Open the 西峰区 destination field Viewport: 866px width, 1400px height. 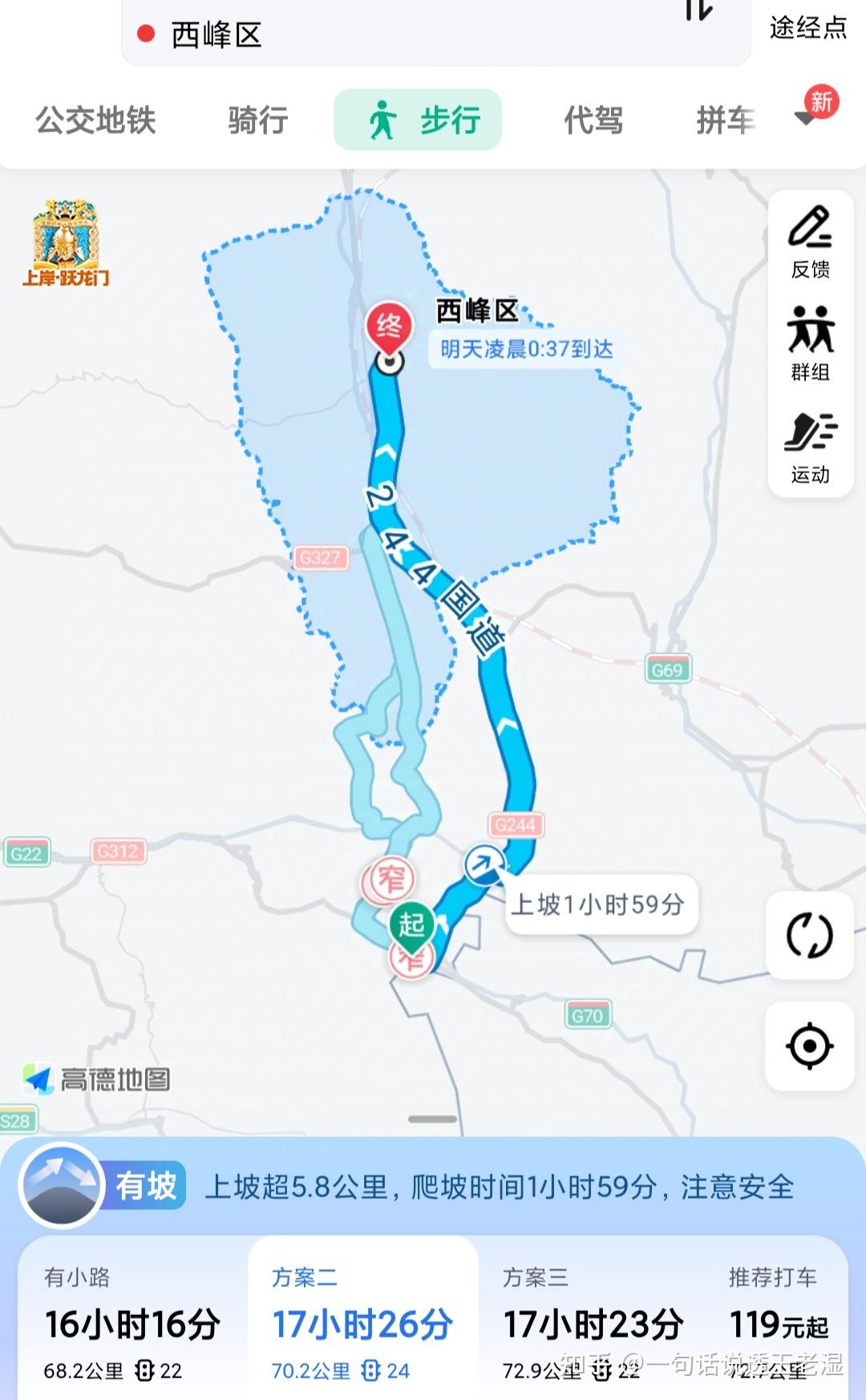point(361,34)
